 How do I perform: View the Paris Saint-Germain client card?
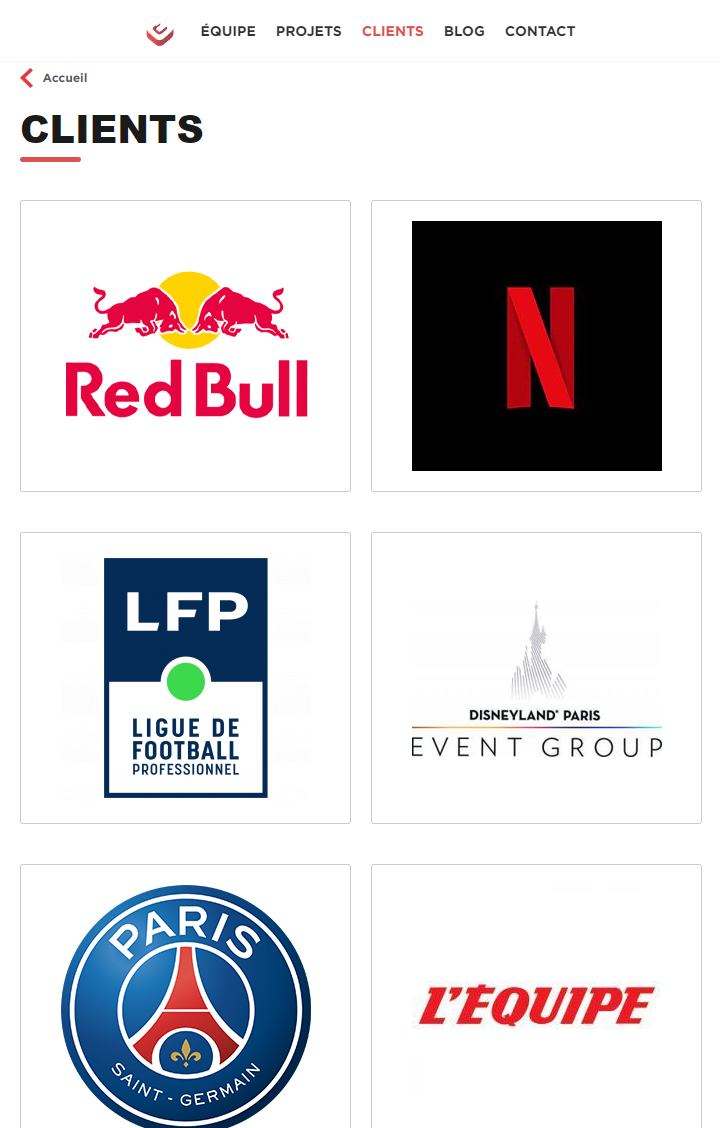(185, 1000)
